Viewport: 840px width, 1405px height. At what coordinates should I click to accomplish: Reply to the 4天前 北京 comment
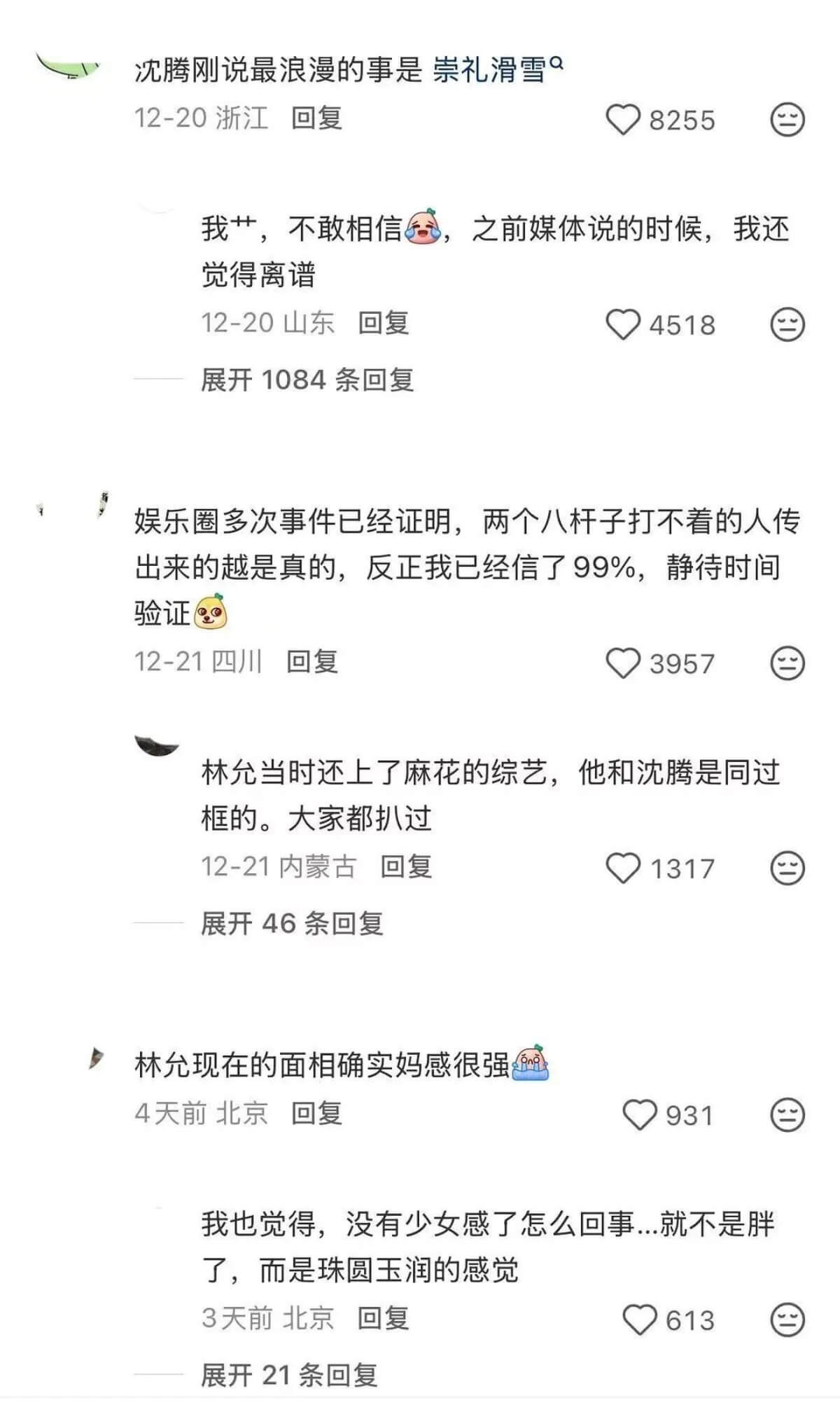(316, 1113)
